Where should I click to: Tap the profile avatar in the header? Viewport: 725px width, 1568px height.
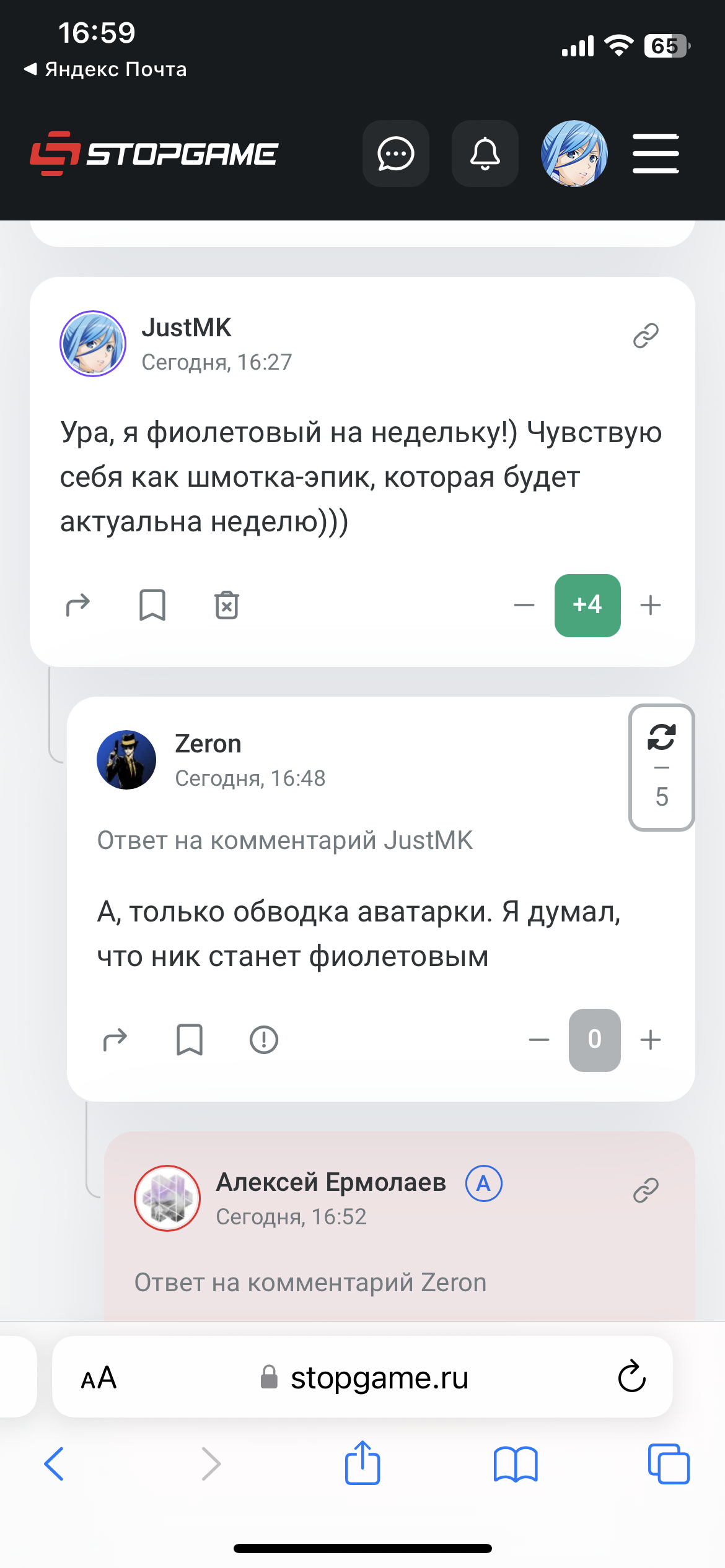tap(574, 154)
